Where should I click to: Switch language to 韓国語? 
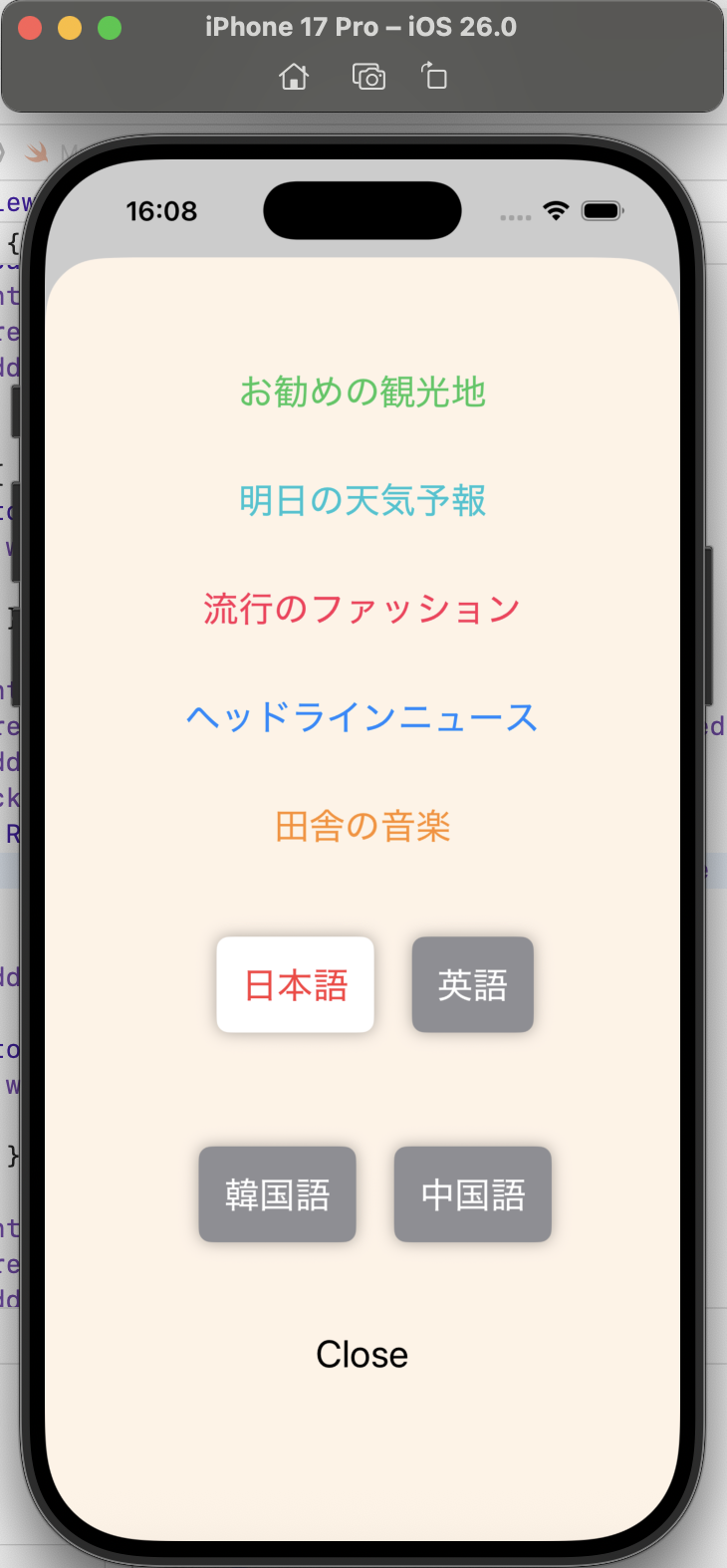click(x=277, y=1194)
